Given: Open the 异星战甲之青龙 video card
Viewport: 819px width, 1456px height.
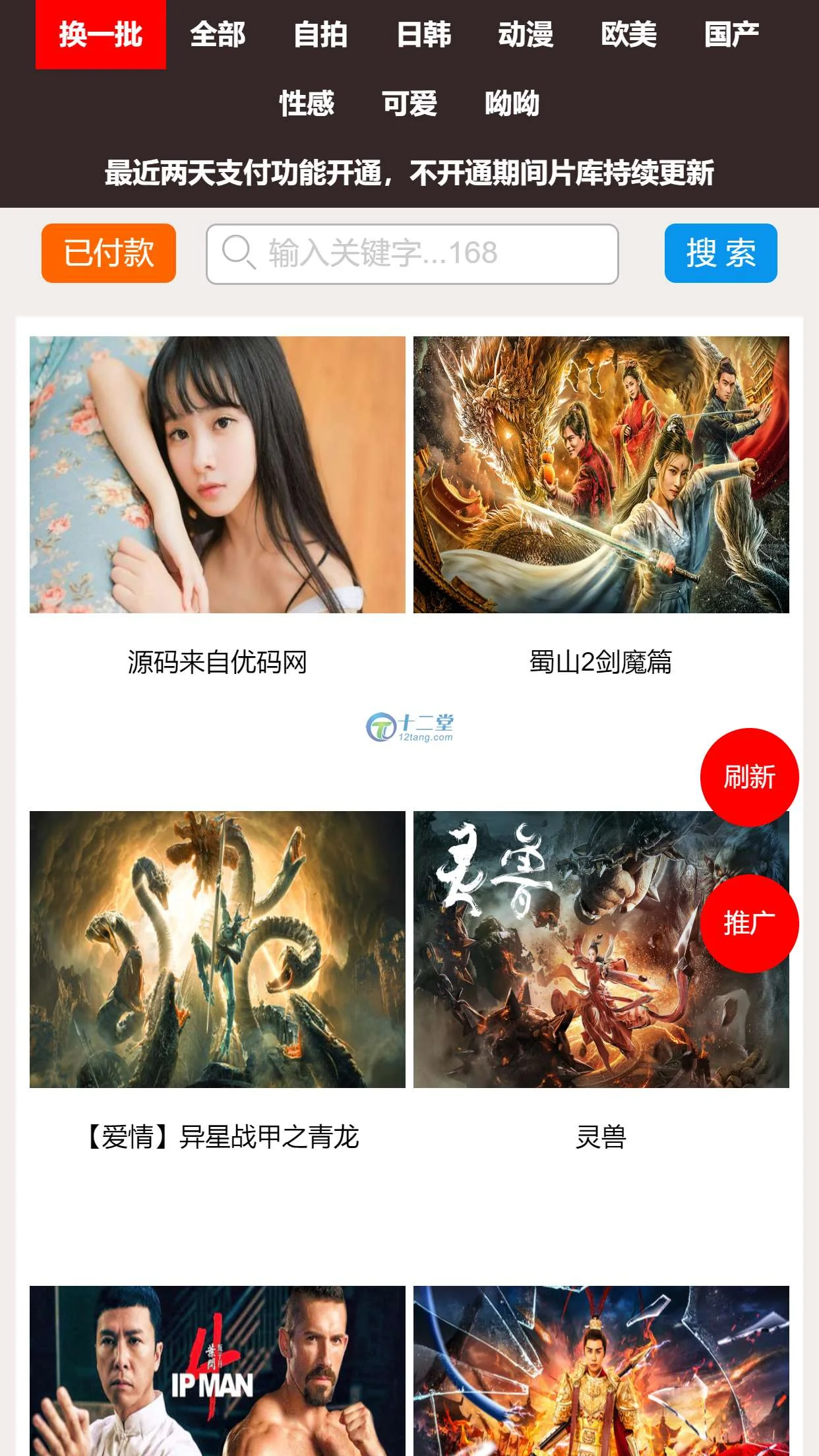Looking at the screenshot, I should click(218, 950).
